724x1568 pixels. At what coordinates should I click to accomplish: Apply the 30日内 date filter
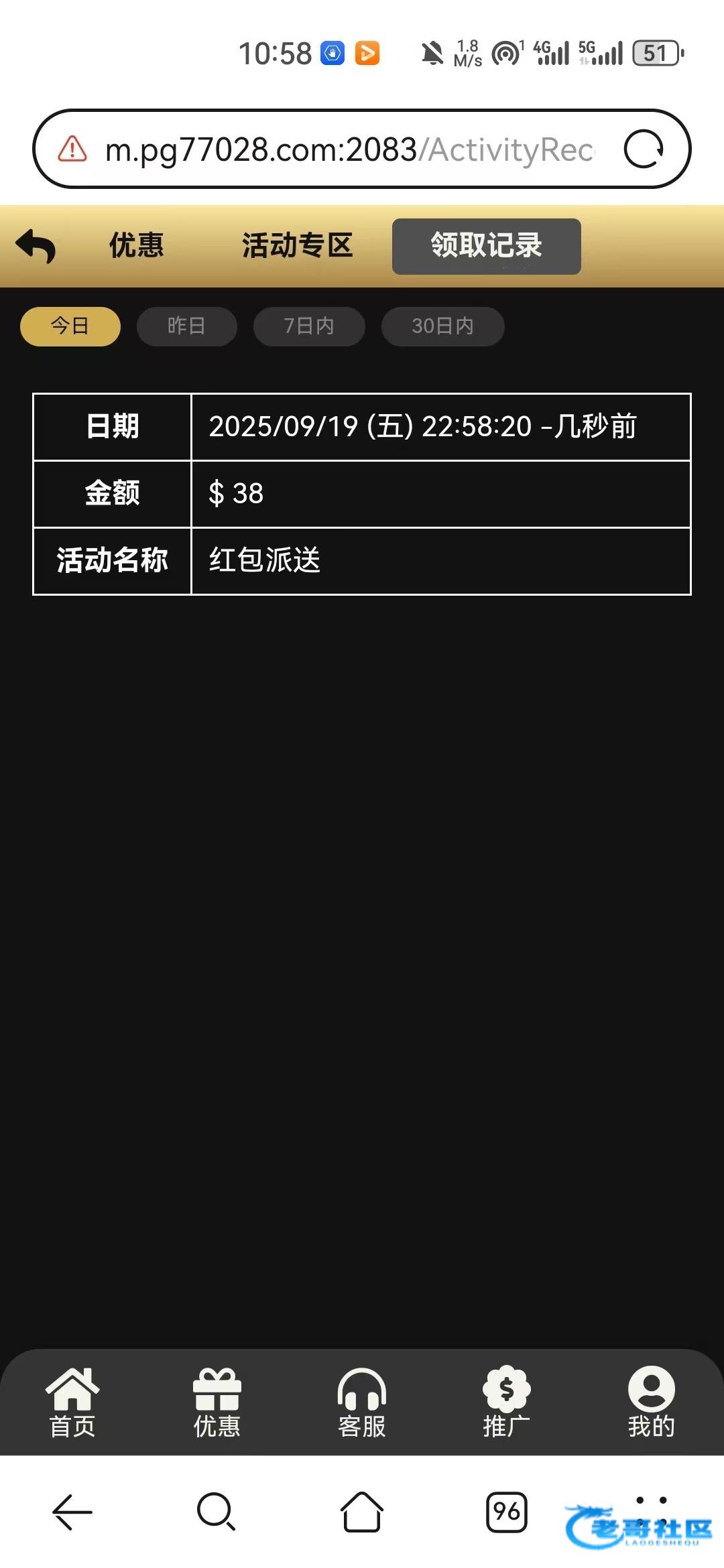pyautogui.click(x=442, y=326)
